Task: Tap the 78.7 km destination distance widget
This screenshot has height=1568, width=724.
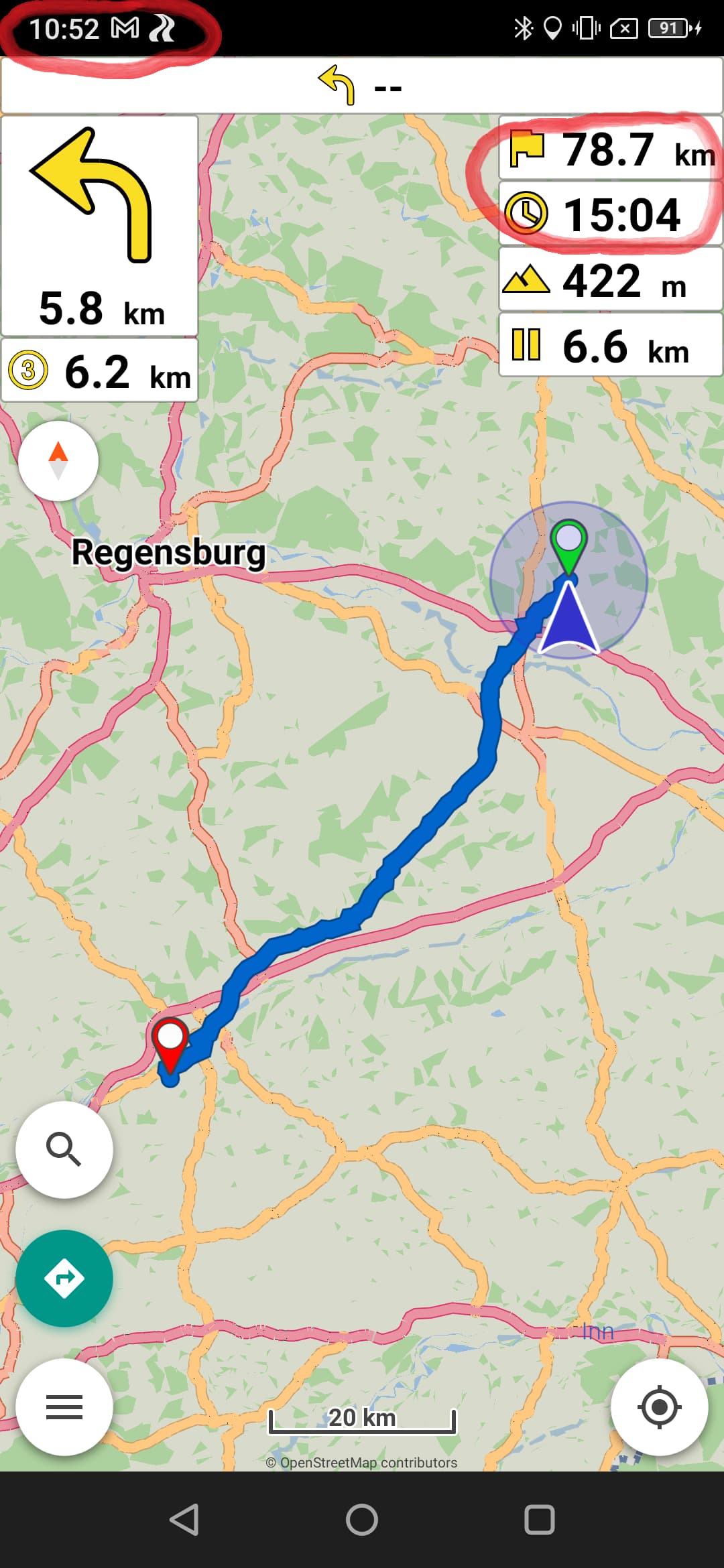Action: click(611, 148)
